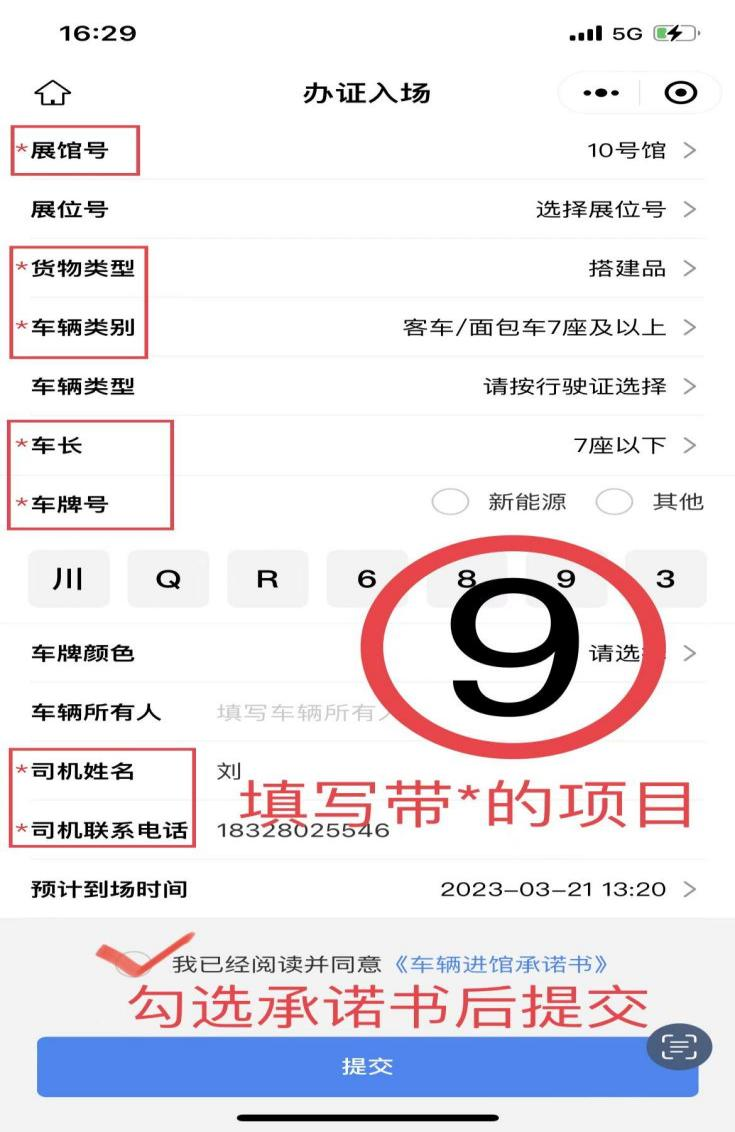Screen dimensions: 735x1132
Task: Edit the 司机联系电话 phone number field
Action: click(303, 830)
